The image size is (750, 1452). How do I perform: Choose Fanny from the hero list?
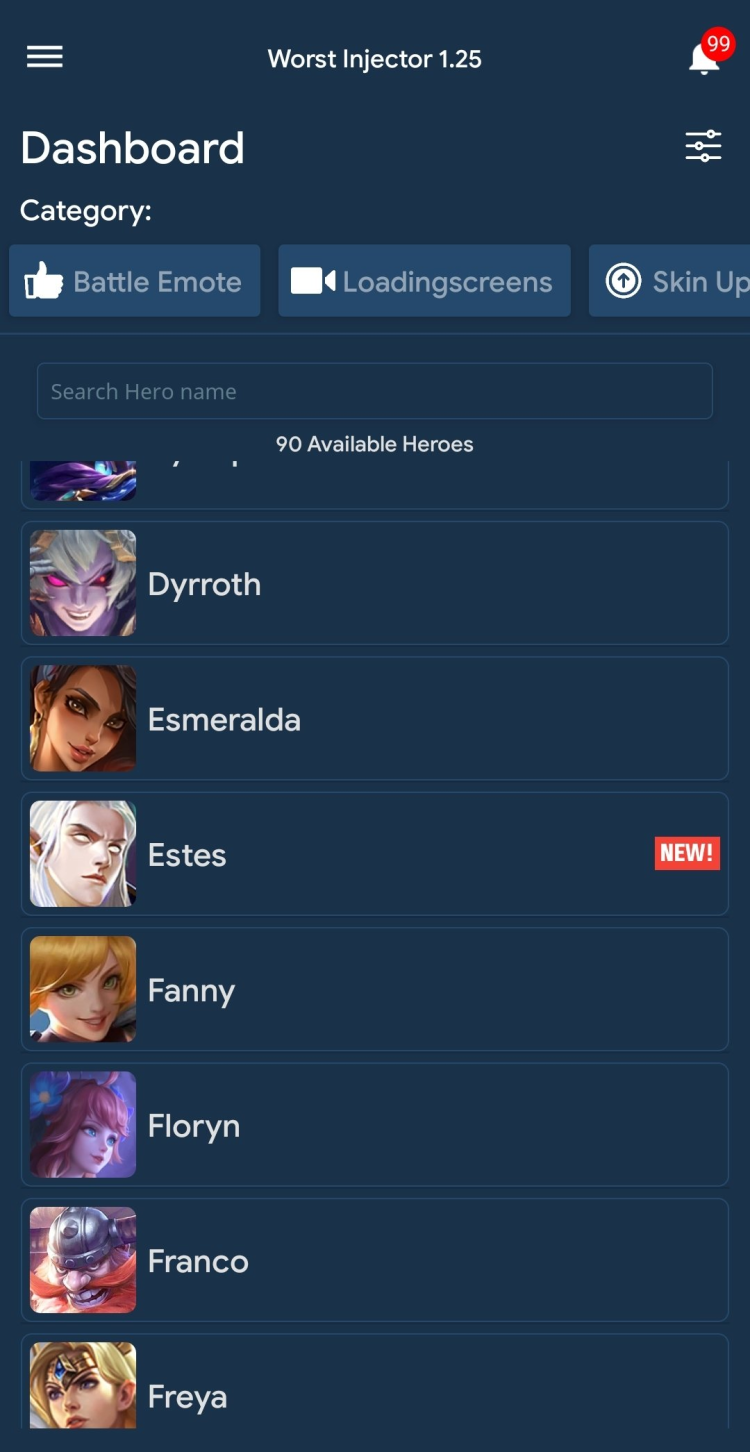pyautogui.click(x=374, y=990)
